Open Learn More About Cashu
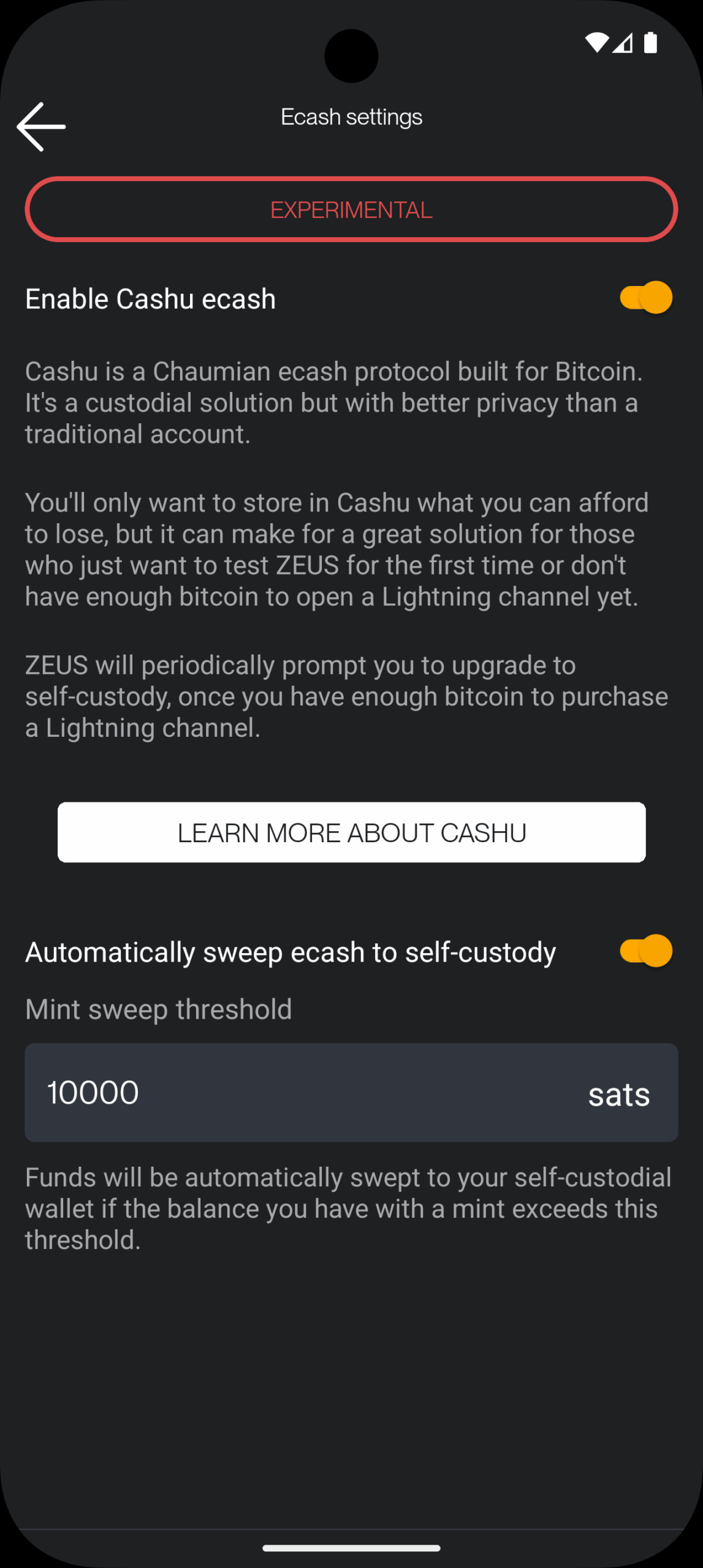 351,832
